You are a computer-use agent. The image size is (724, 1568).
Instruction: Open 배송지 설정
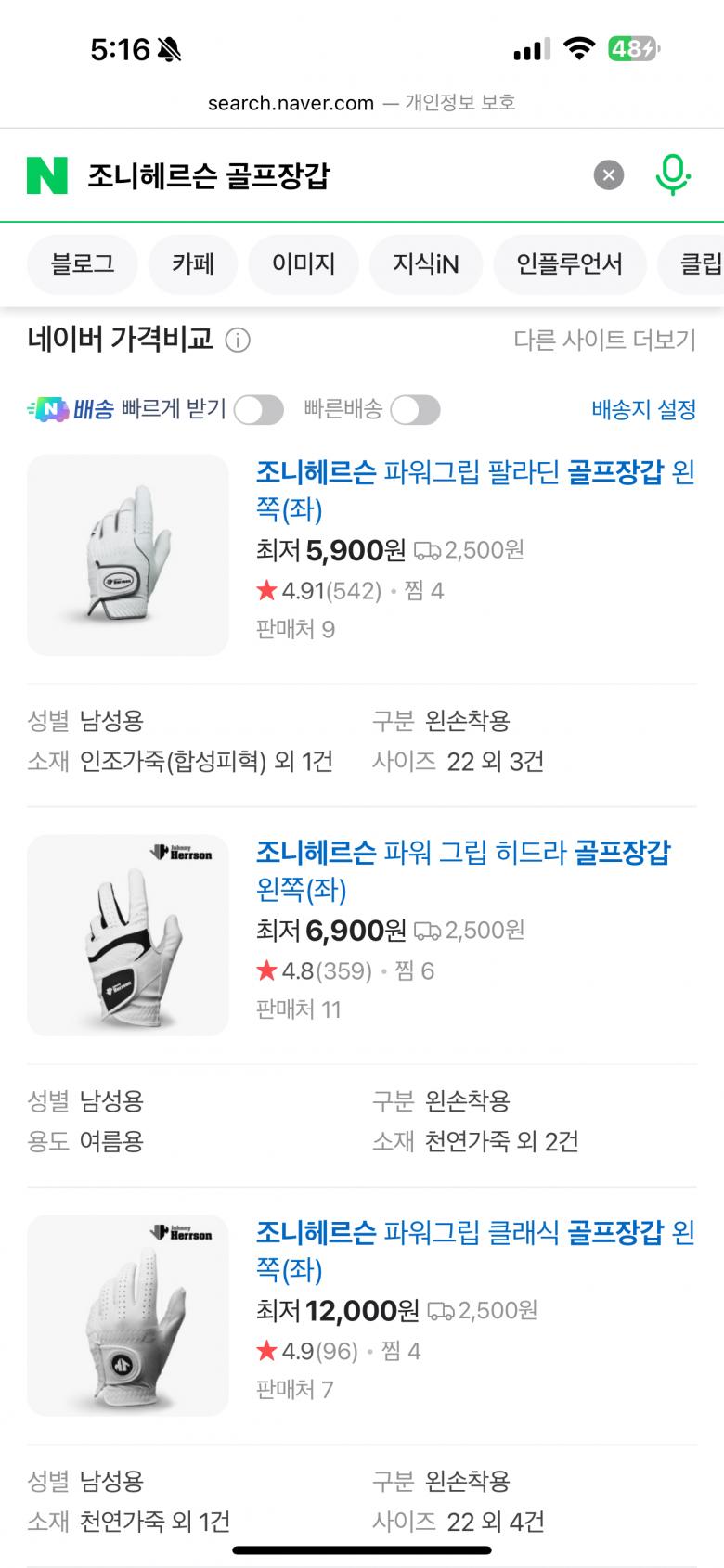point(643,409)
